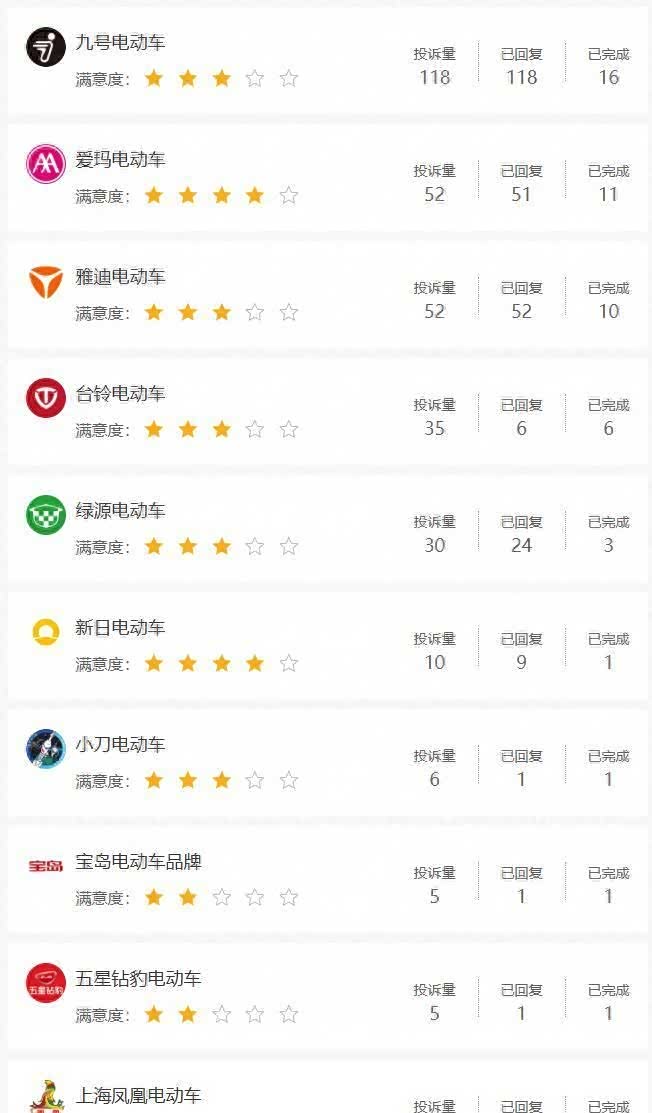The height and width of the screenshot is (1113, 652).
Task: Tap the 小刀电动车 card
Action: tap(120, 745)
